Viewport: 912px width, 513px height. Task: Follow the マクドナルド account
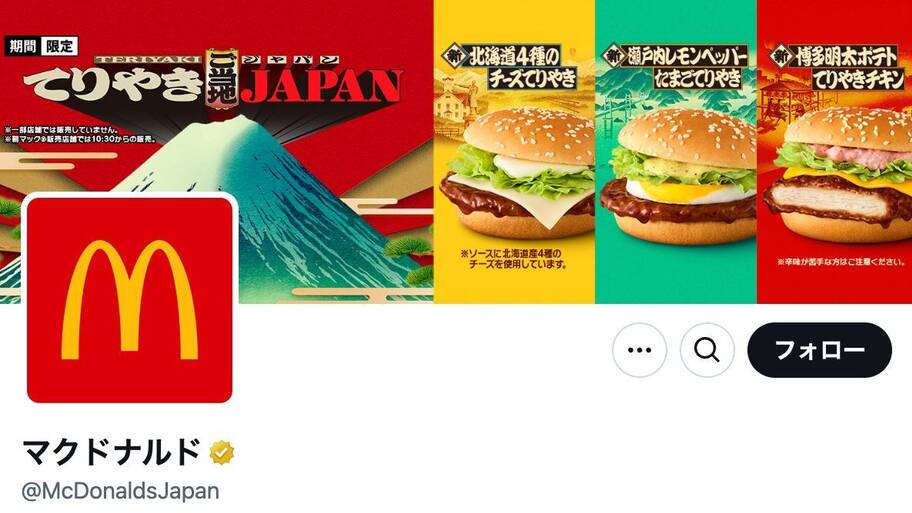pos(819,350)
